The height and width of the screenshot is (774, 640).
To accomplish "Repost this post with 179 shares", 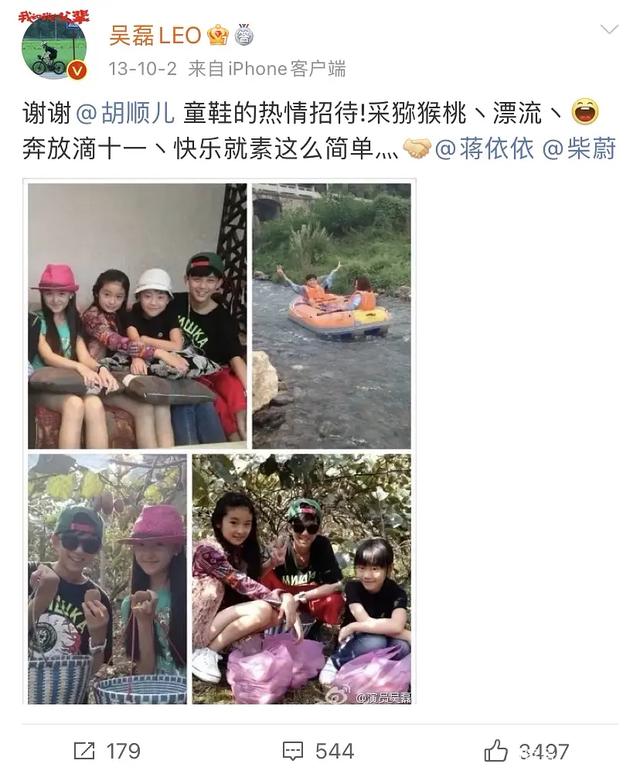I will coord(105,750).
